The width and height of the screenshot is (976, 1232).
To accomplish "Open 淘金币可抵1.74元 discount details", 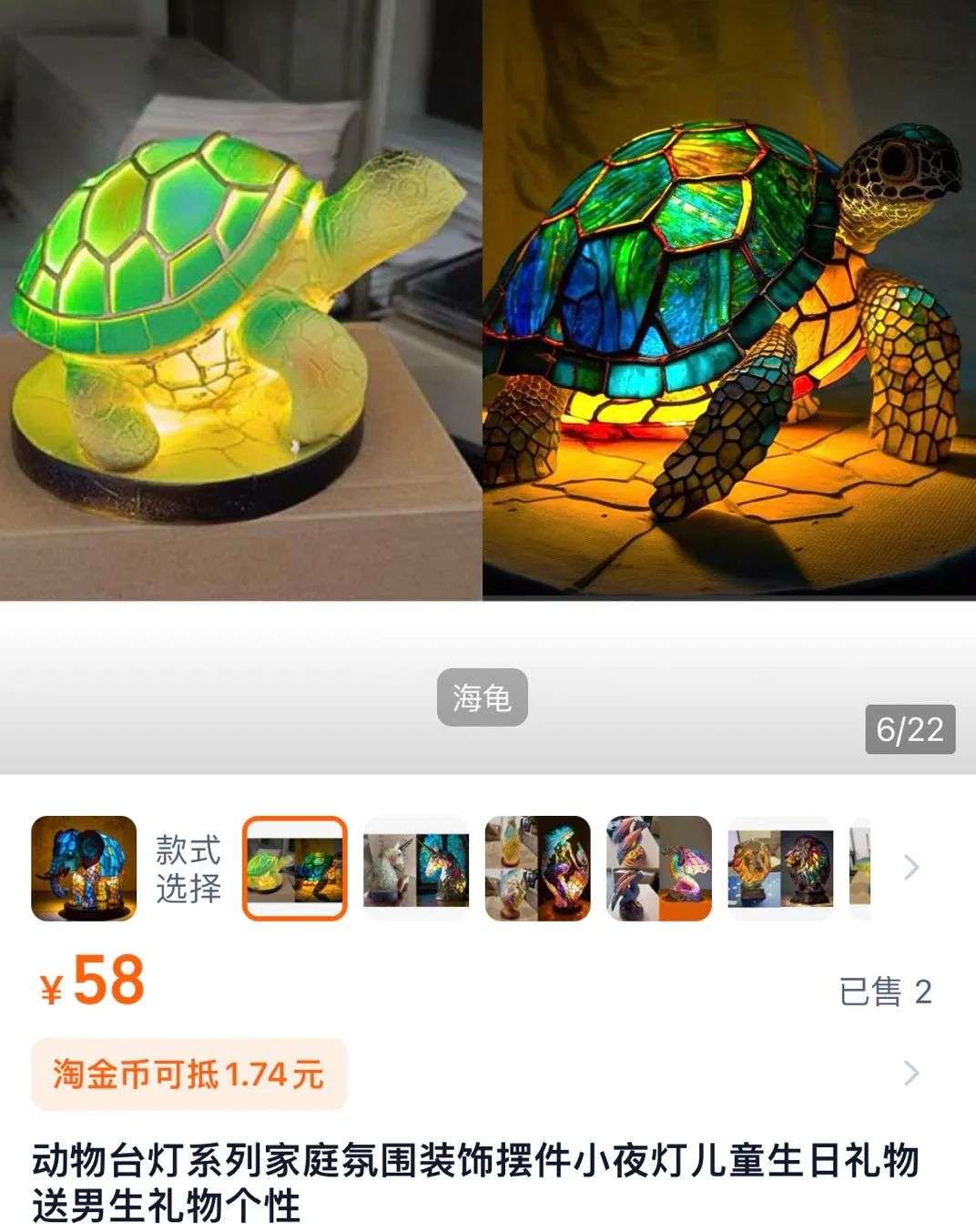I will coord(189,1074).
